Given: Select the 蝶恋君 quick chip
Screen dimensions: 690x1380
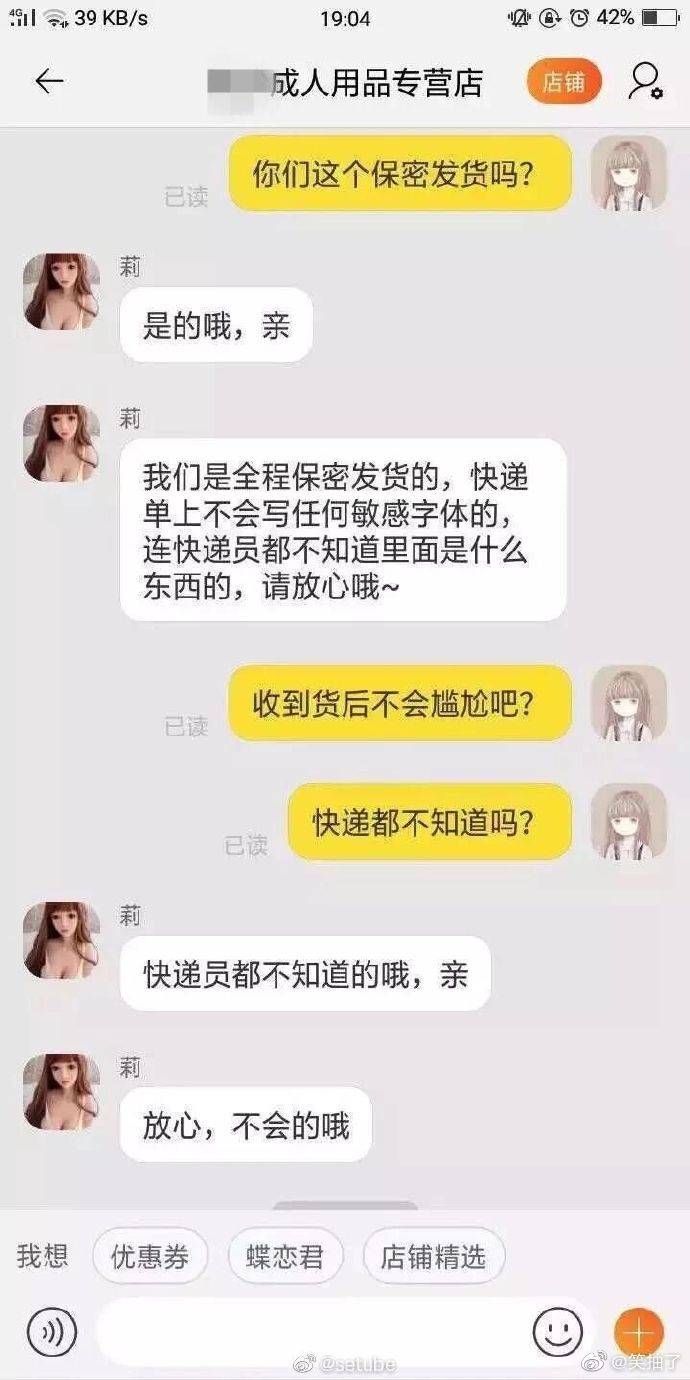Looking at the screenshot, I should [x=285, y=1256].
